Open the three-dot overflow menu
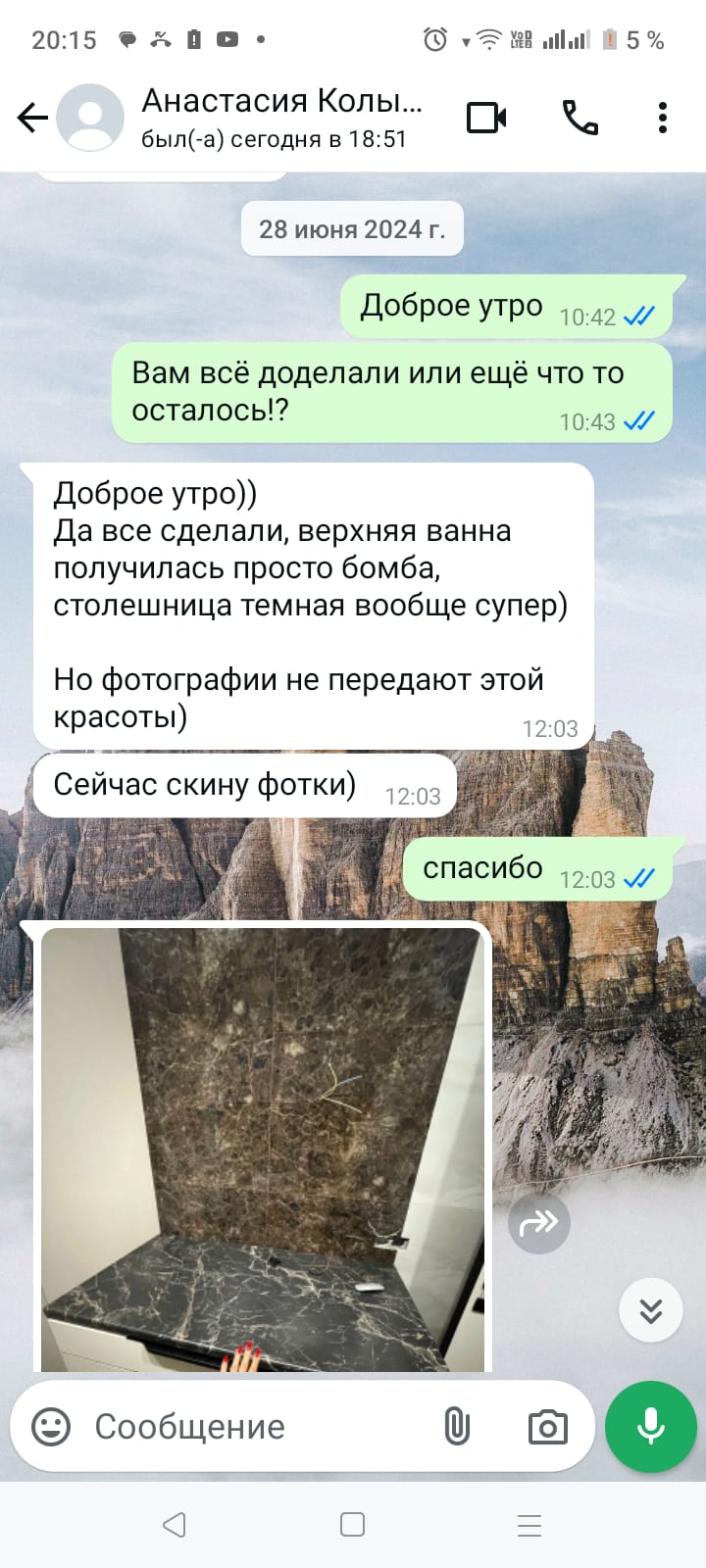Image resolution: width=706 pixels, height=1568 pixels. (663, 119)
